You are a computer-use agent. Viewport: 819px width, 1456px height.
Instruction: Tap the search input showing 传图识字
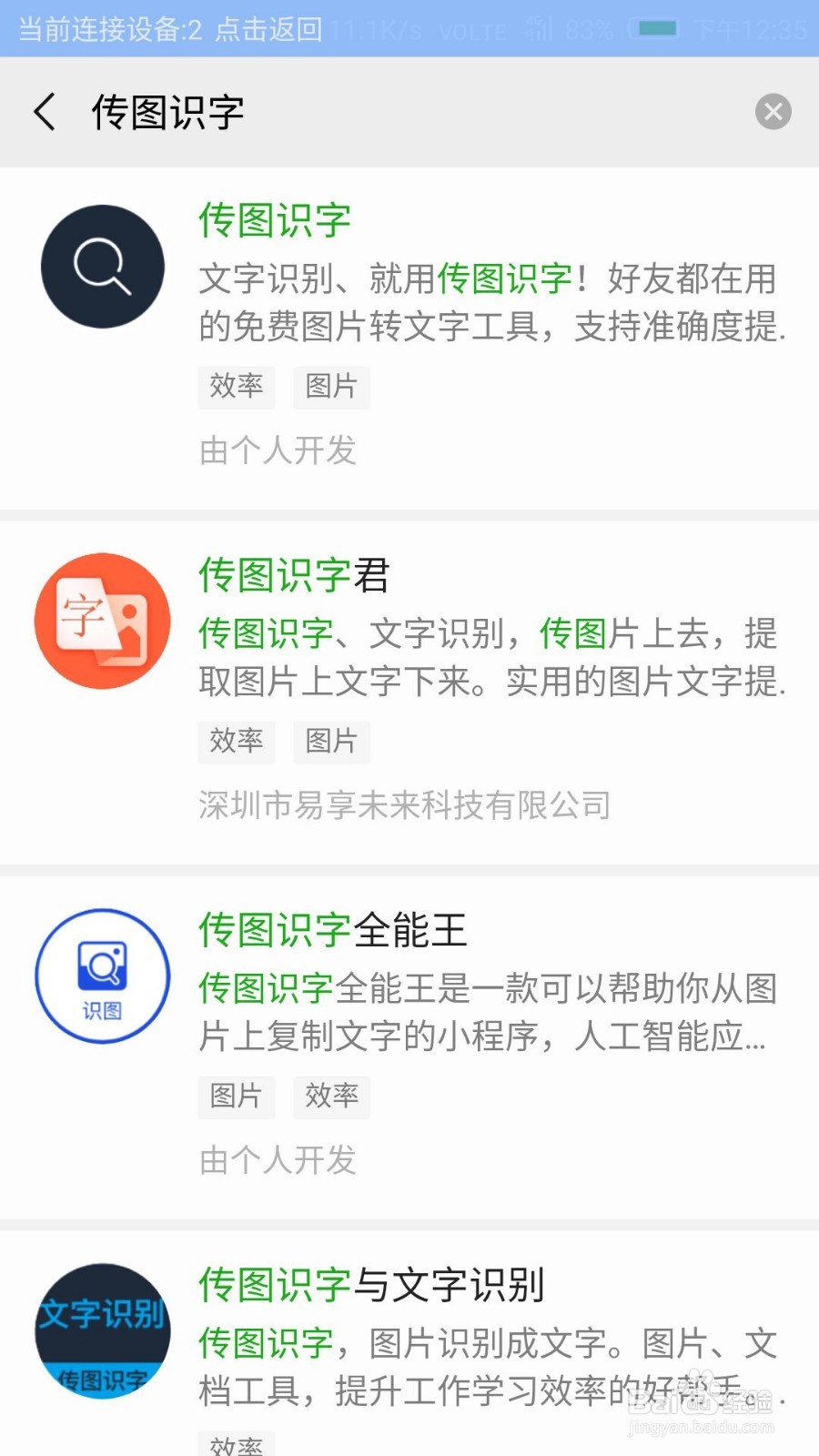pos(168,111)
